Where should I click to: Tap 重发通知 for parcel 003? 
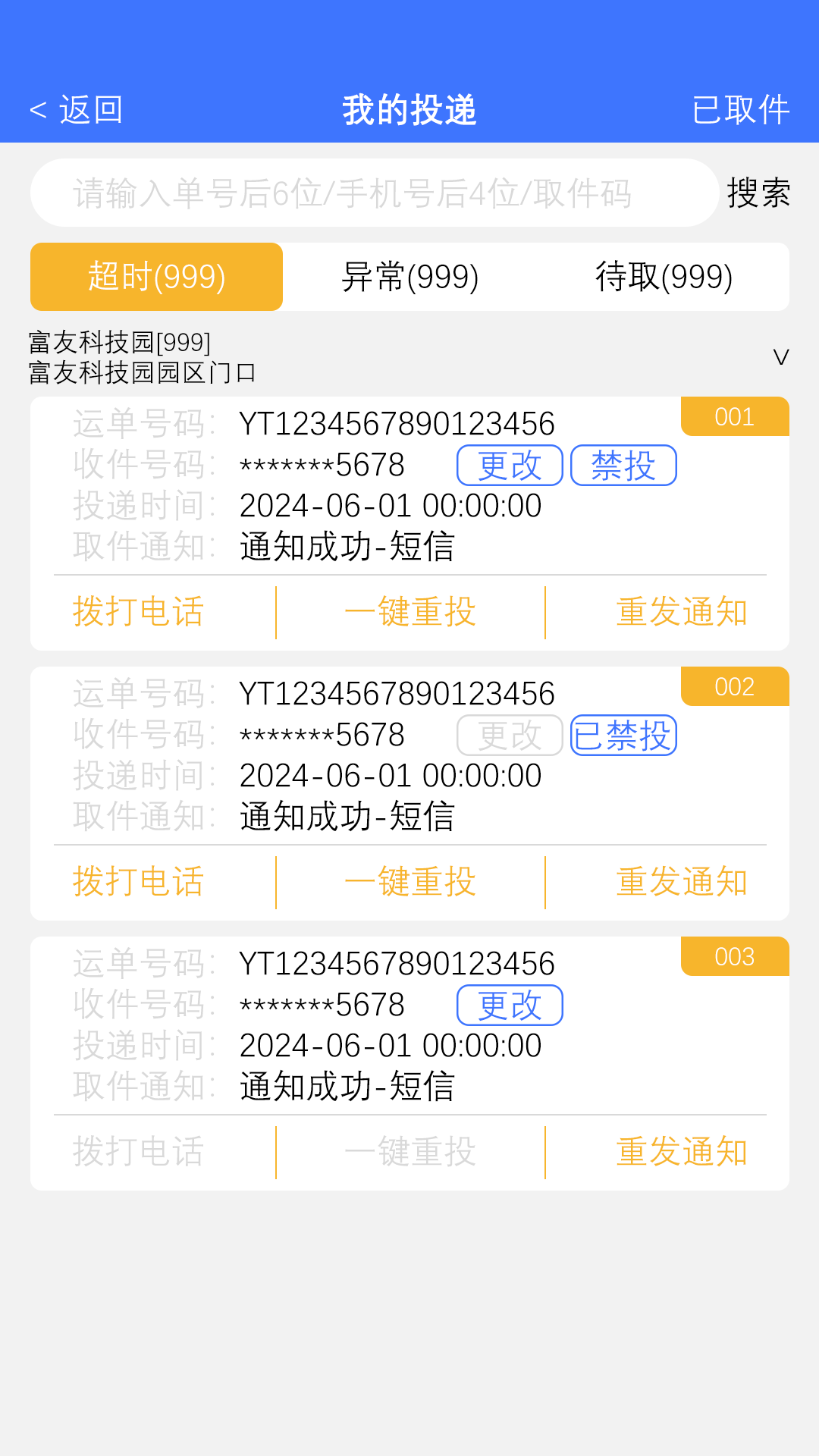pyautogui.click(x=681, y=1150)
